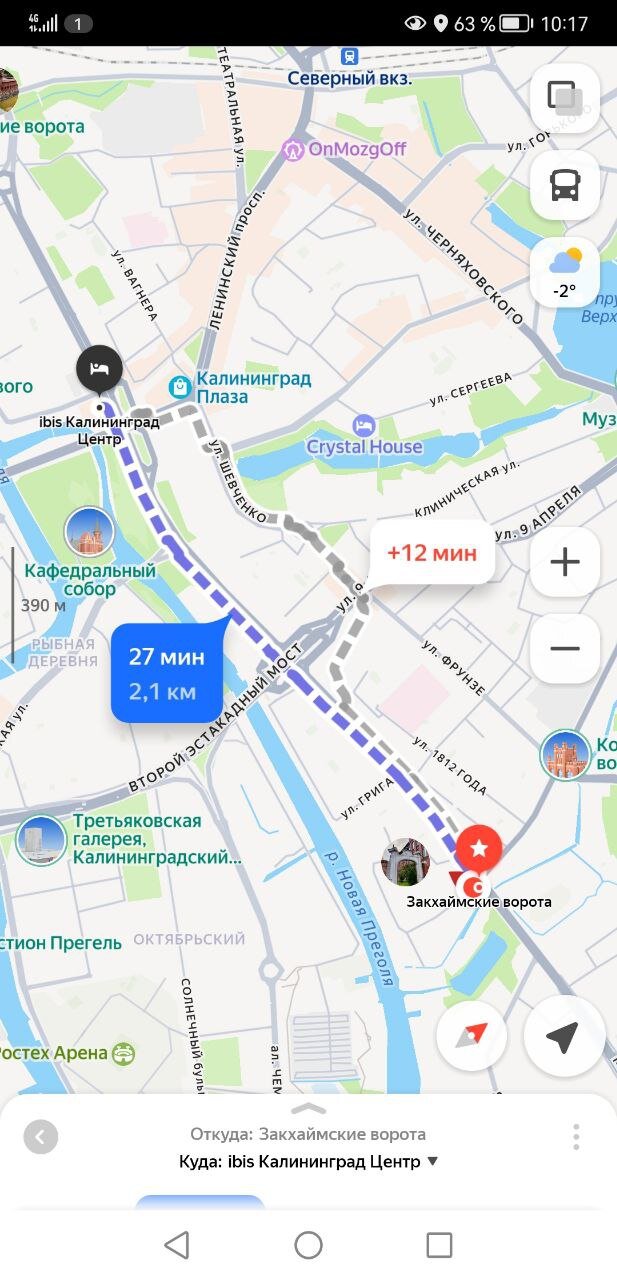Tap the compass to reset orientation
Screen dimensions: 617x1280
point(471,1036)
